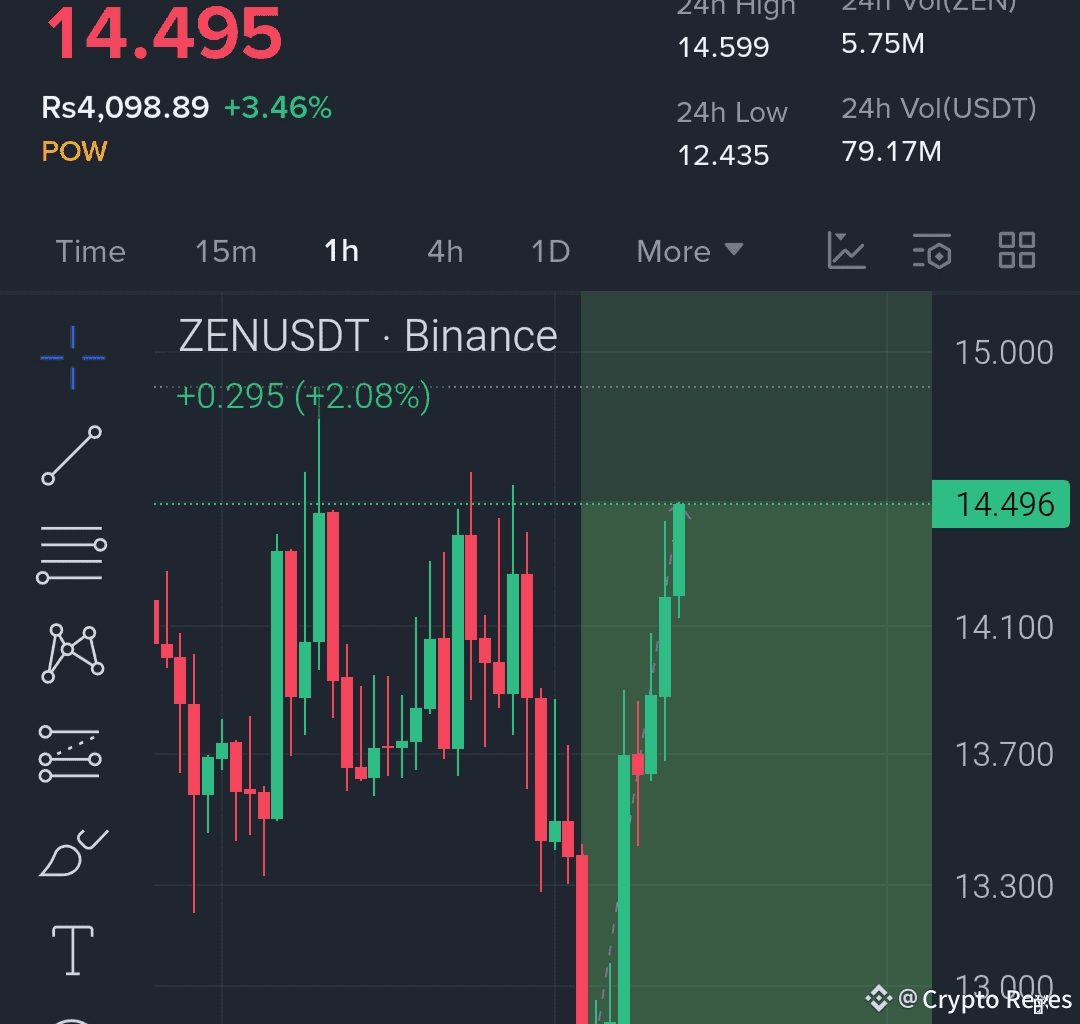
Task: Open the grid layout icon
Action: point(1017,250)
